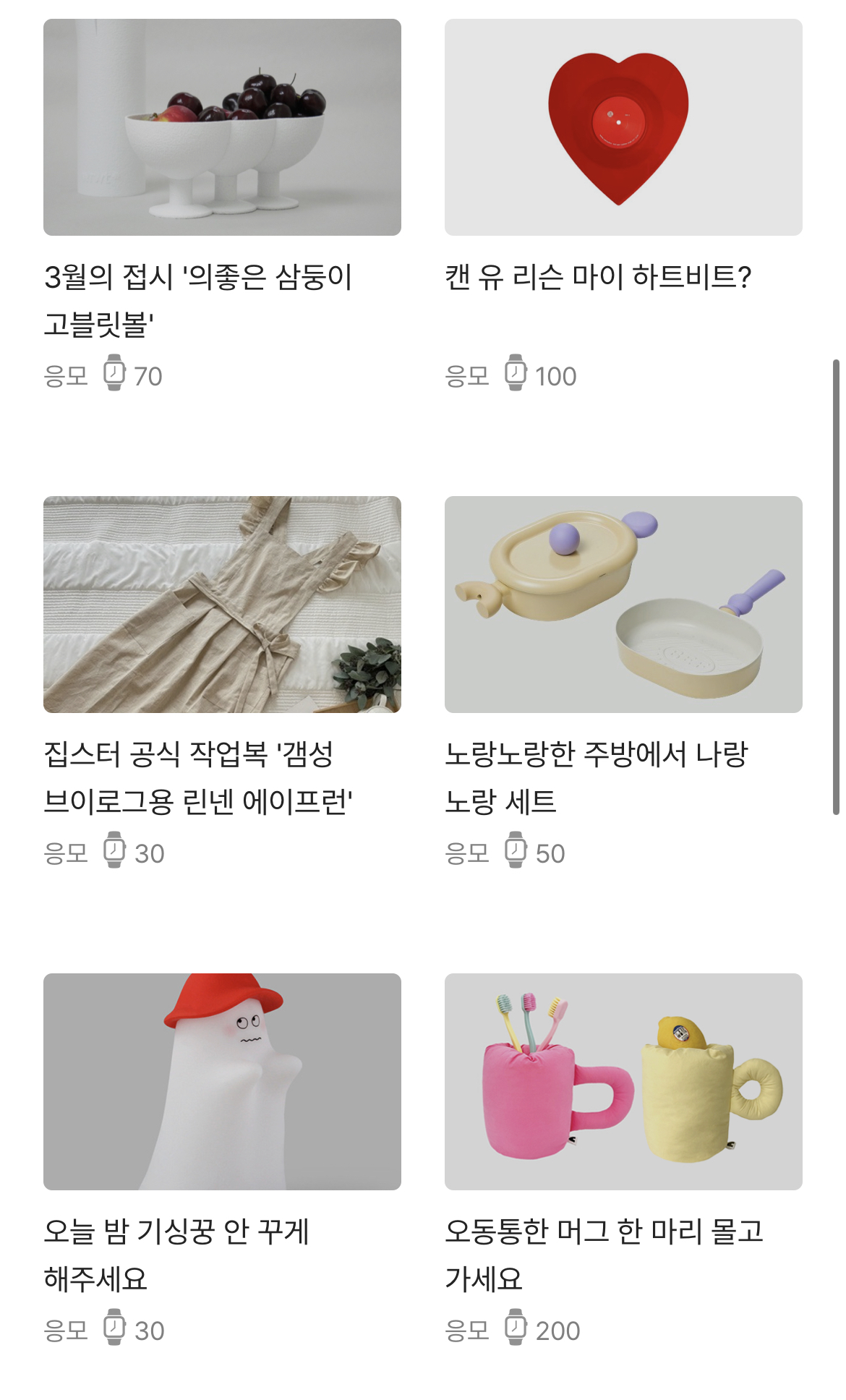This screenshot has width=846, height=1400.
Task: Open the '오늘 밤 기싱꿍 안 꾸게 해주세요' card
Action: pos(222,1160)
